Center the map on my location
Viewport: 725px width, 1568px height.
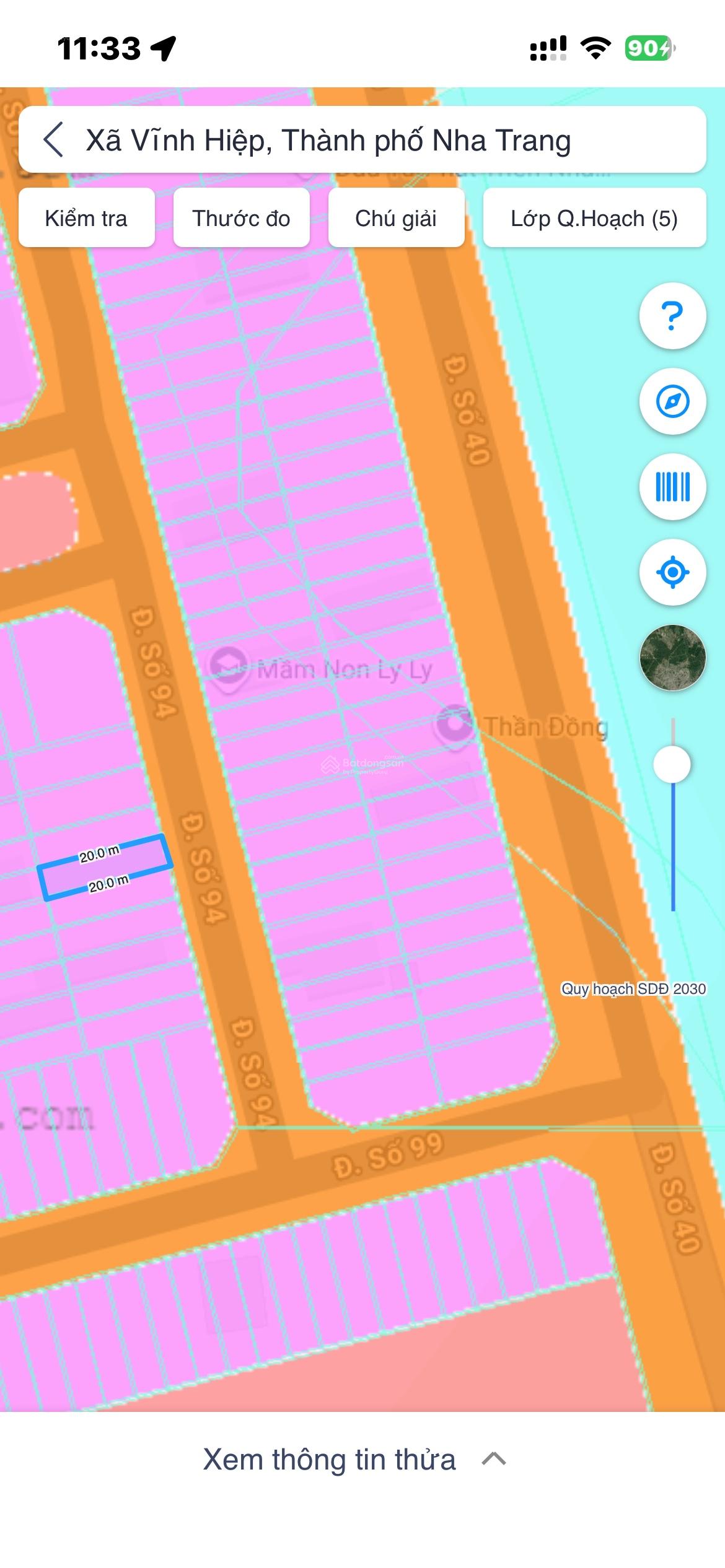672,572
